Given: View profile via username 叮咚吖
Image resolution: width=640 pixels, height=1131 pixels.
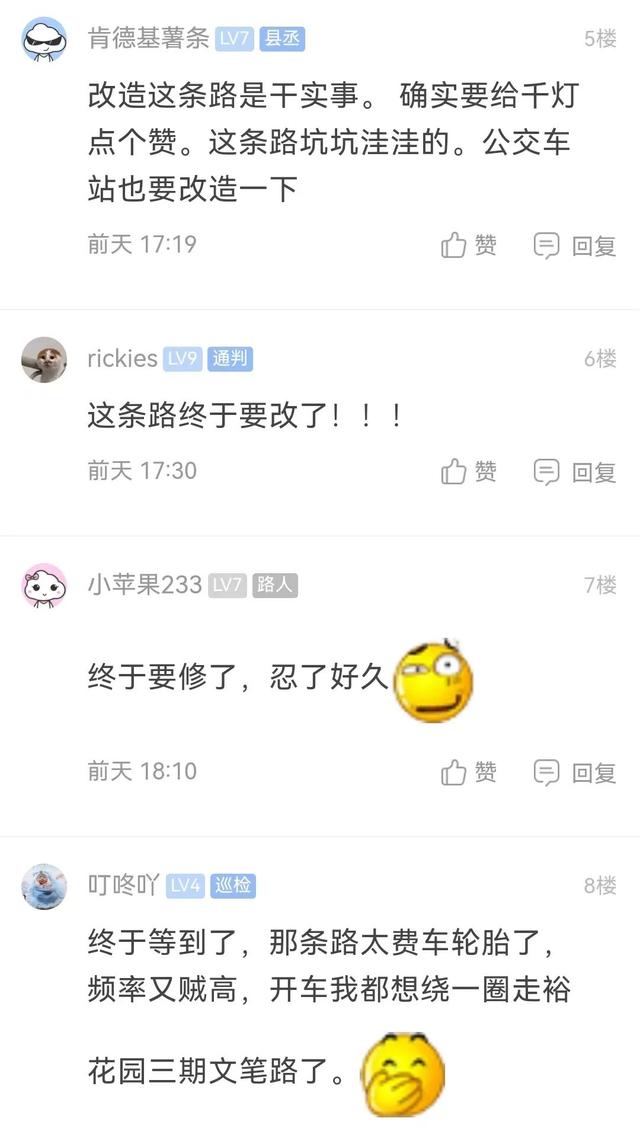Looking at the screenshot, I should [x=124, y=886].
